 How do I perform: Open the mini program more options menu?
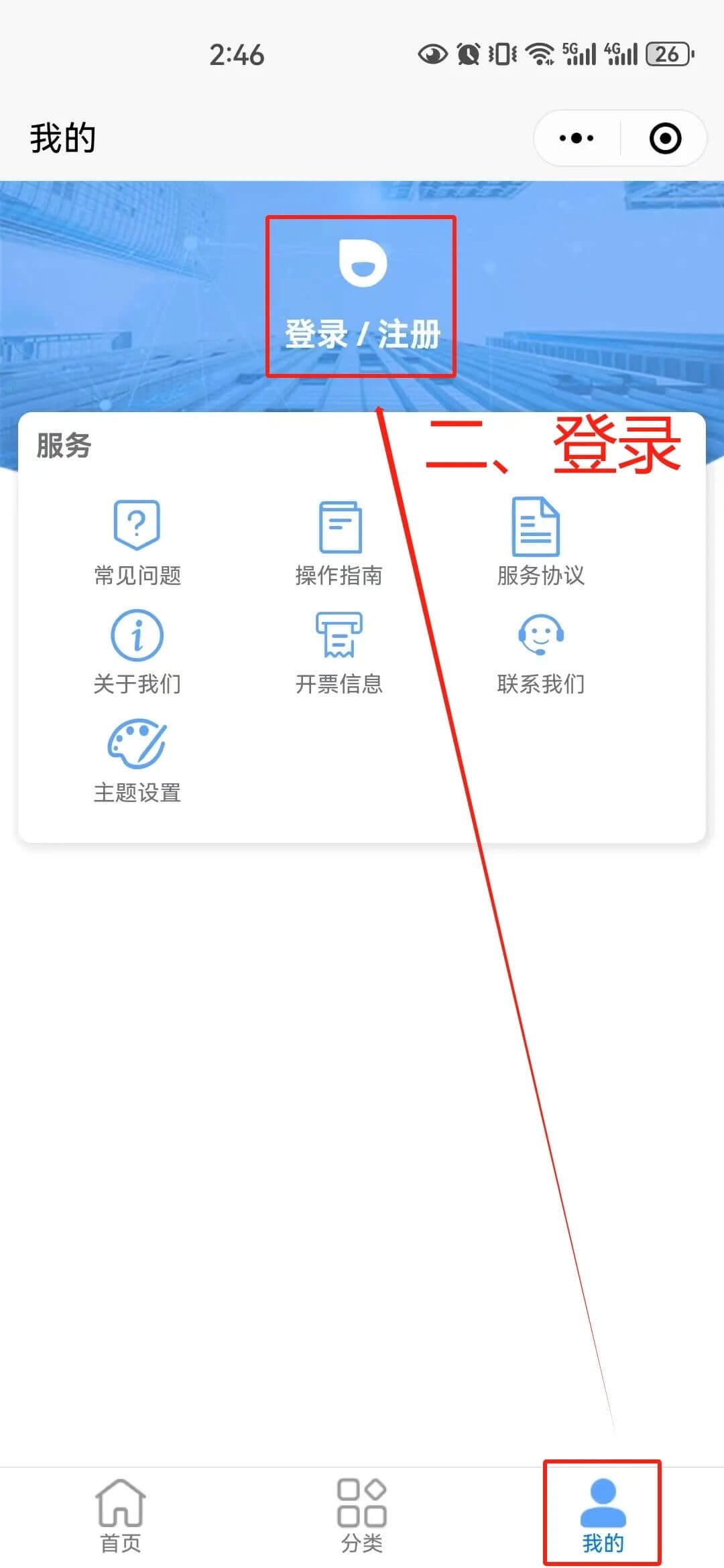point(577,139)
